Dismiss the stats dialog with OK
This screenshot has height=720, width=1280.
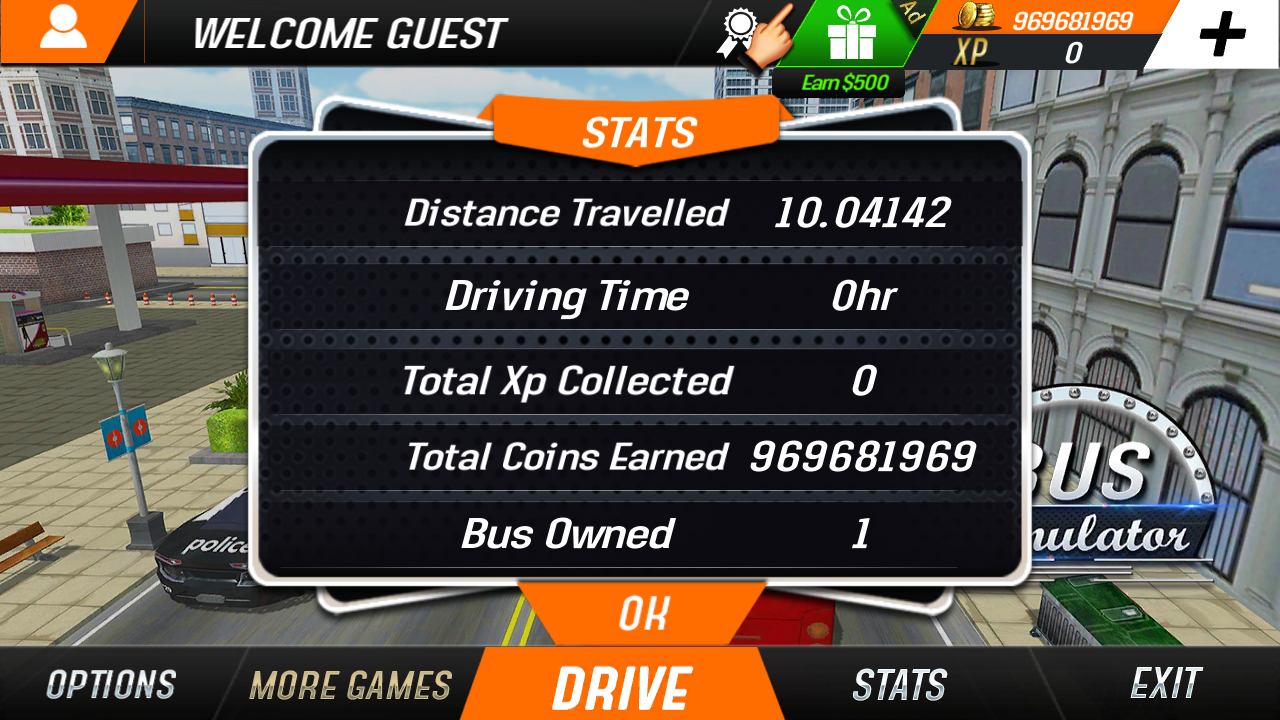click(641, 614)
